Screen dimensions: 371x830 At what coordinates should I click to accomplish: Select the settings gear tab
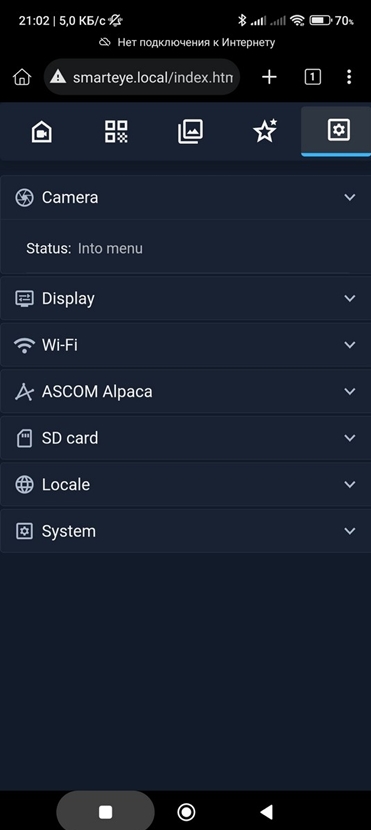point(338,131)
